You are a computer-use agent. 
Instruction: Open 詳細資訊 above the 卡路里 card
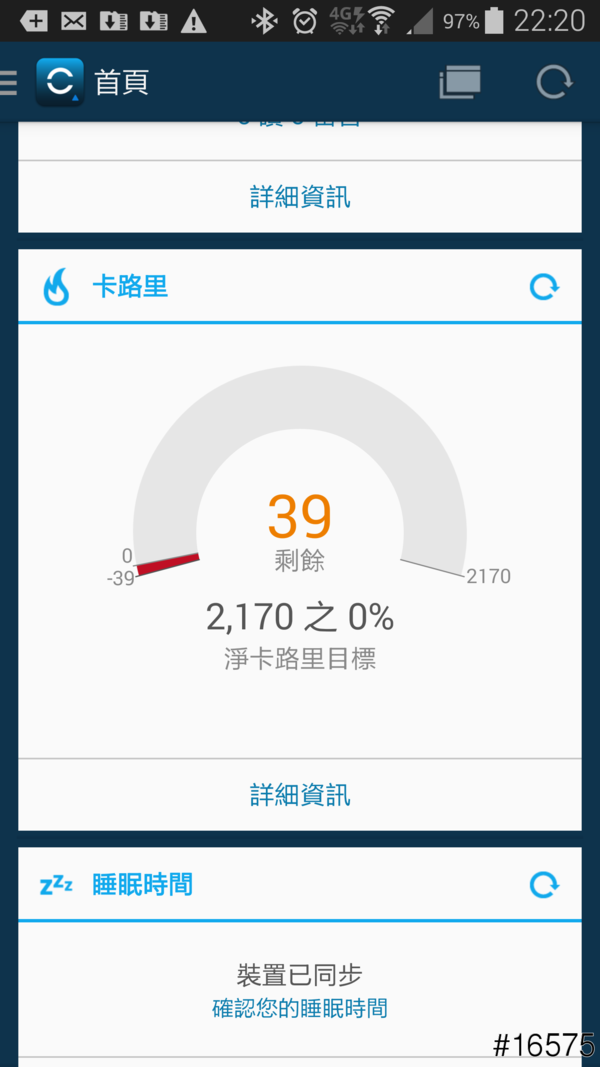click(300, 196)
